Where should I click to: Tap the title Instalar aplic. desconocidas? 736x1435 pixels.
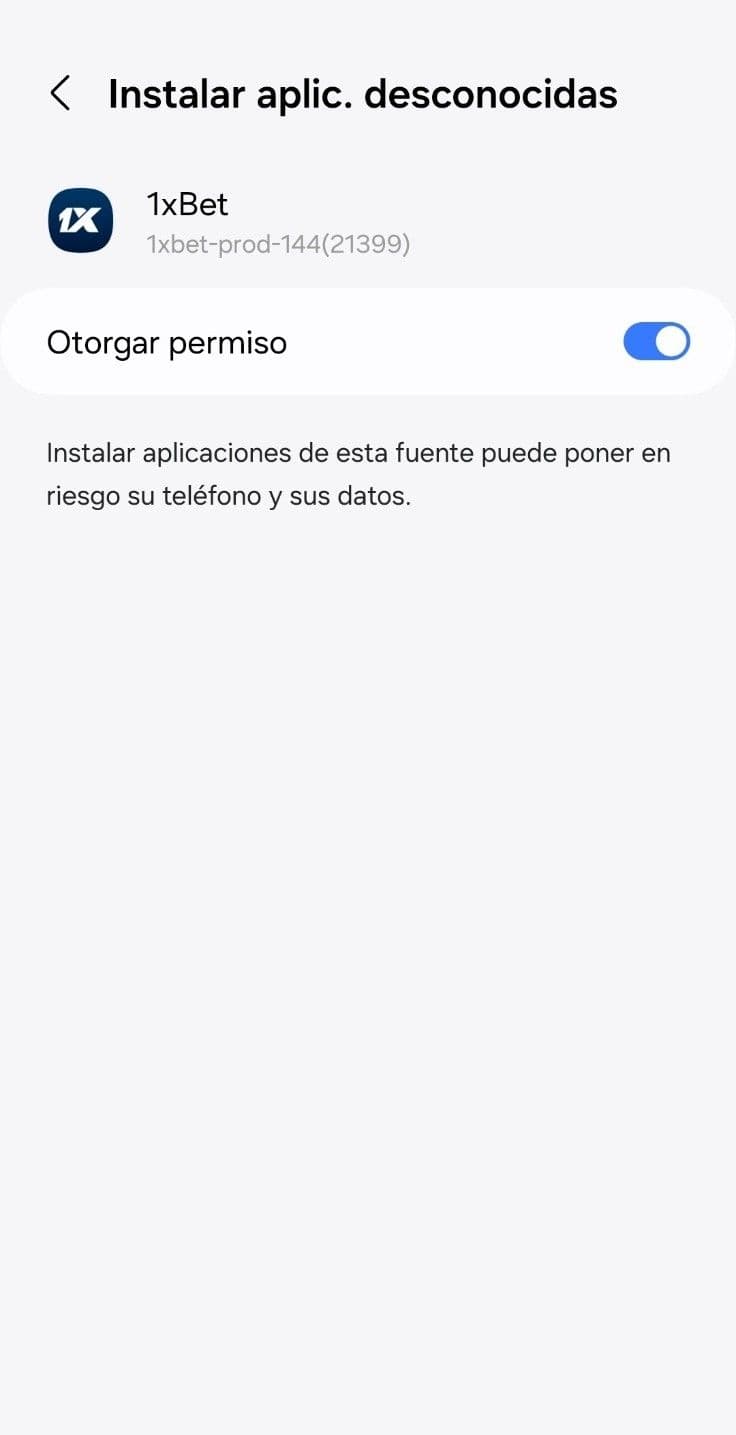[x=364, y=93]
